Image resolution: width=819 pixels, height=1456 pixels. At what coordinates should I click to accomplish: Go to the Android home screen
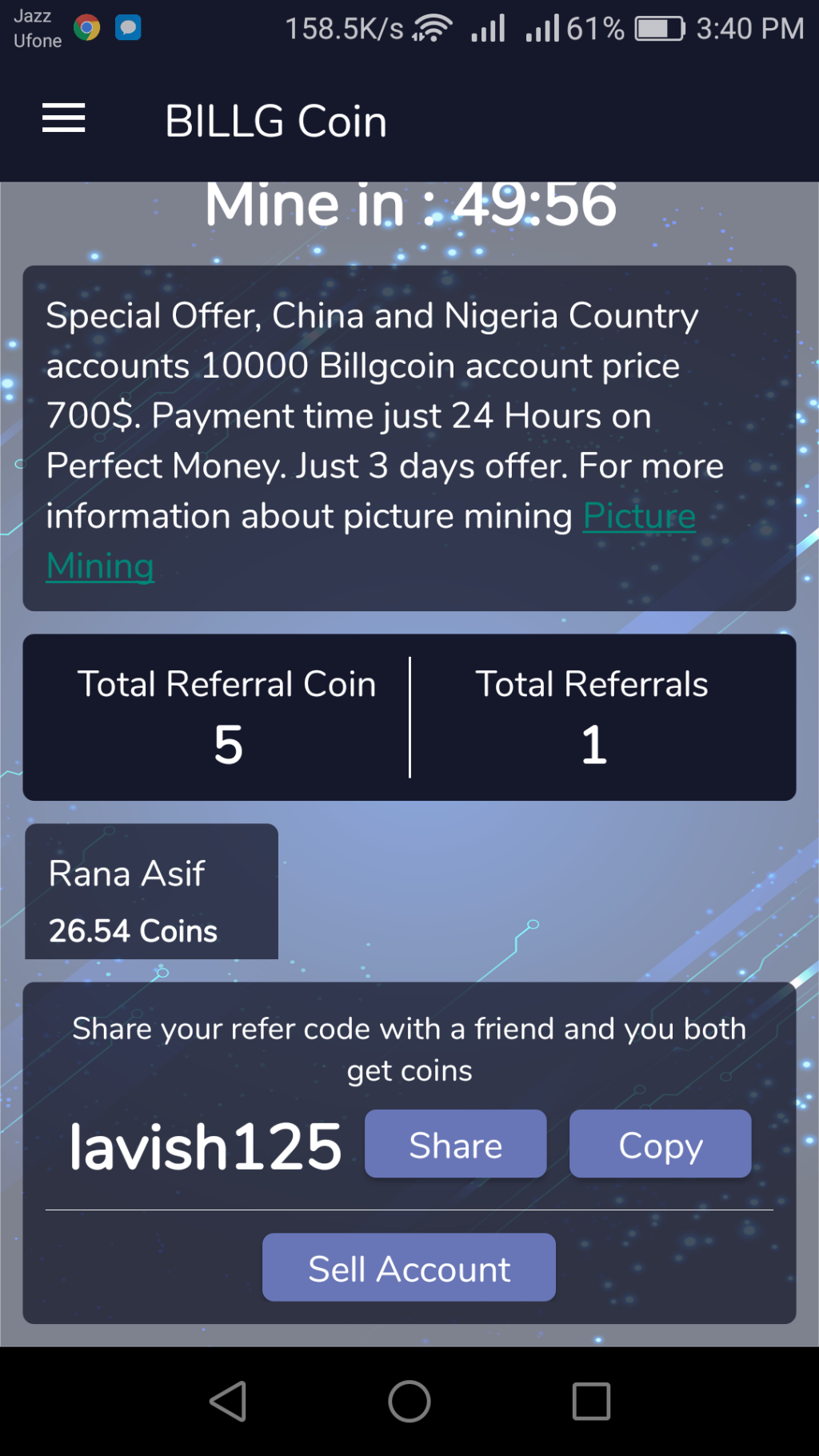(x=409, y=1402)
